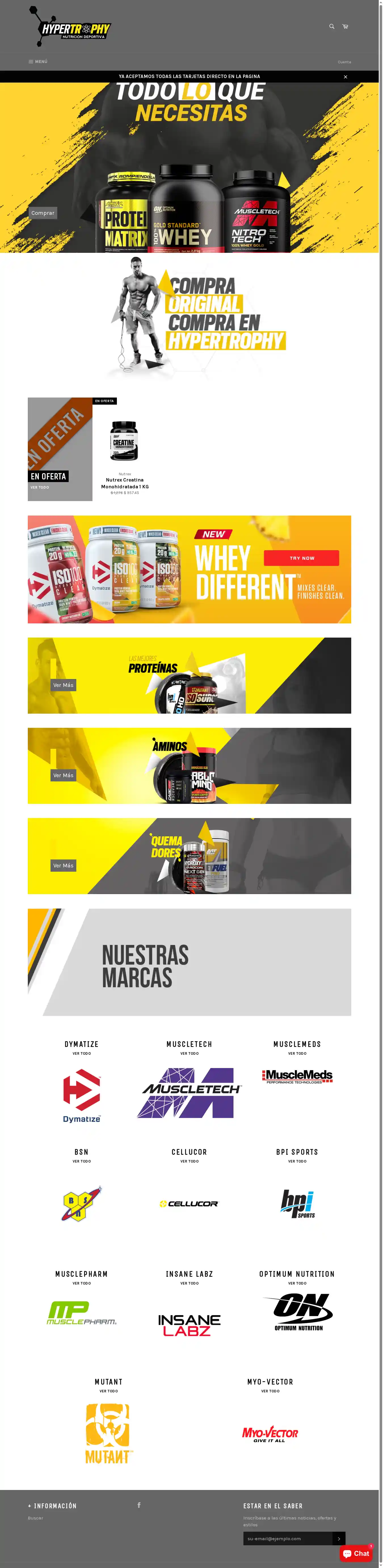
Task: Tap Ver Más on Aminos banner
Action: point(63,775)
